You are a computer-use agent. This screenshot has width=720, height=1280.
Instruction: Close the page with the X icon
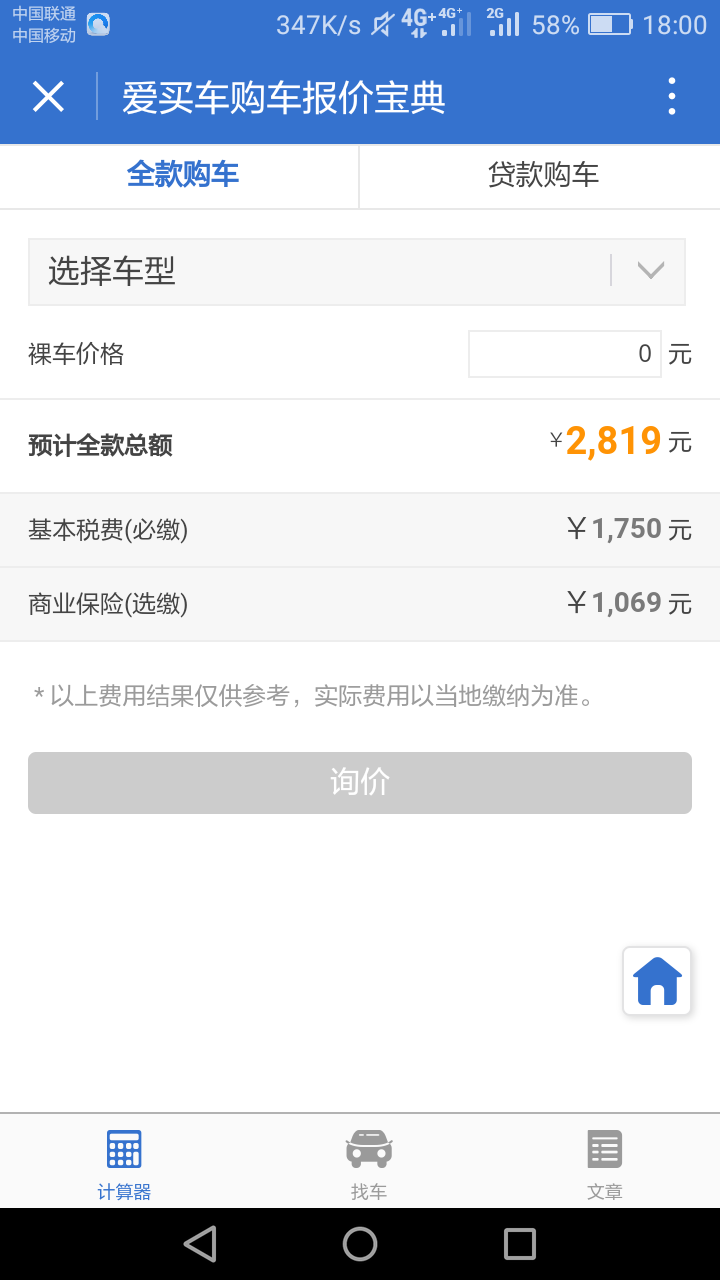click(48, 97)
